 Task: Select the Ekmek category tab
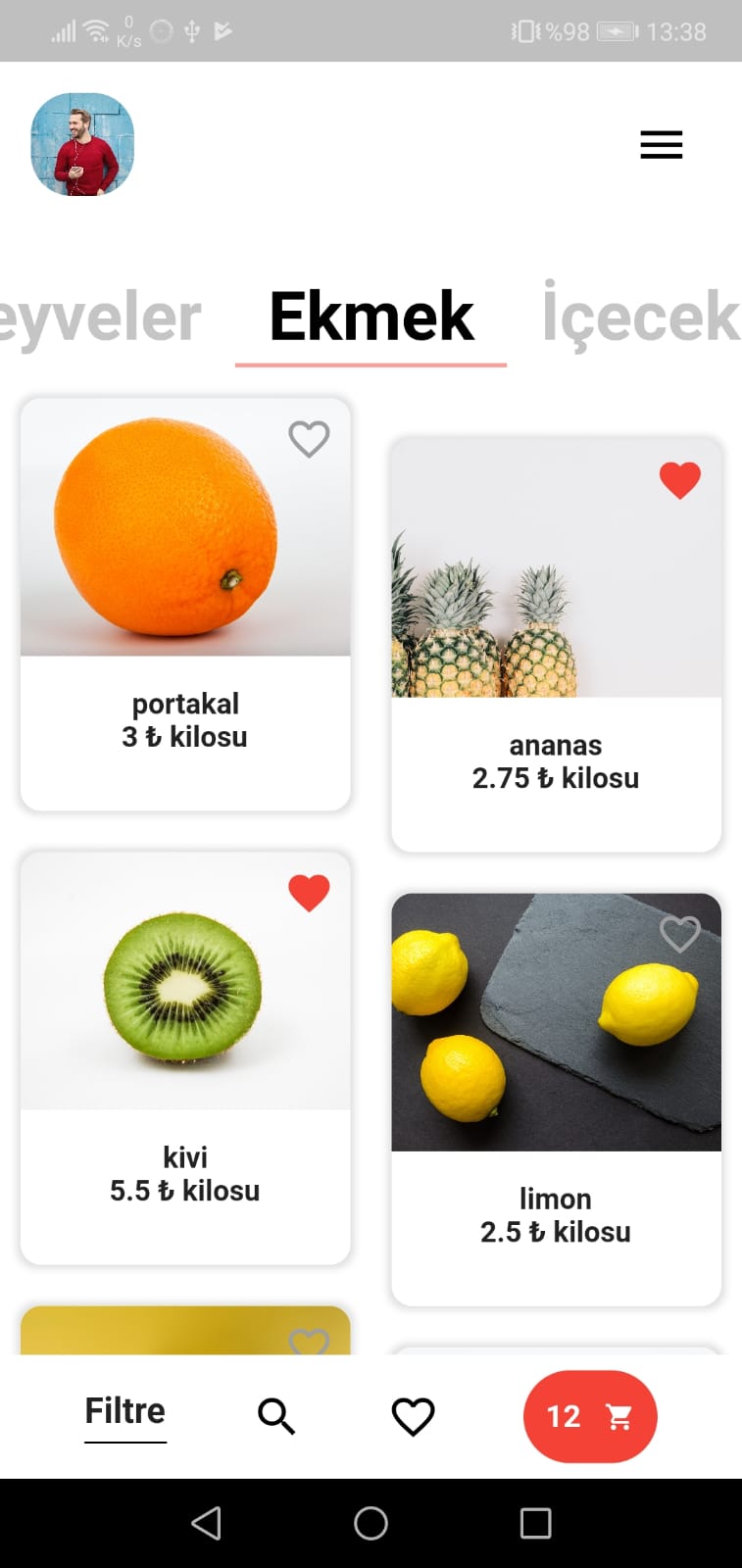tap(371, 317)
